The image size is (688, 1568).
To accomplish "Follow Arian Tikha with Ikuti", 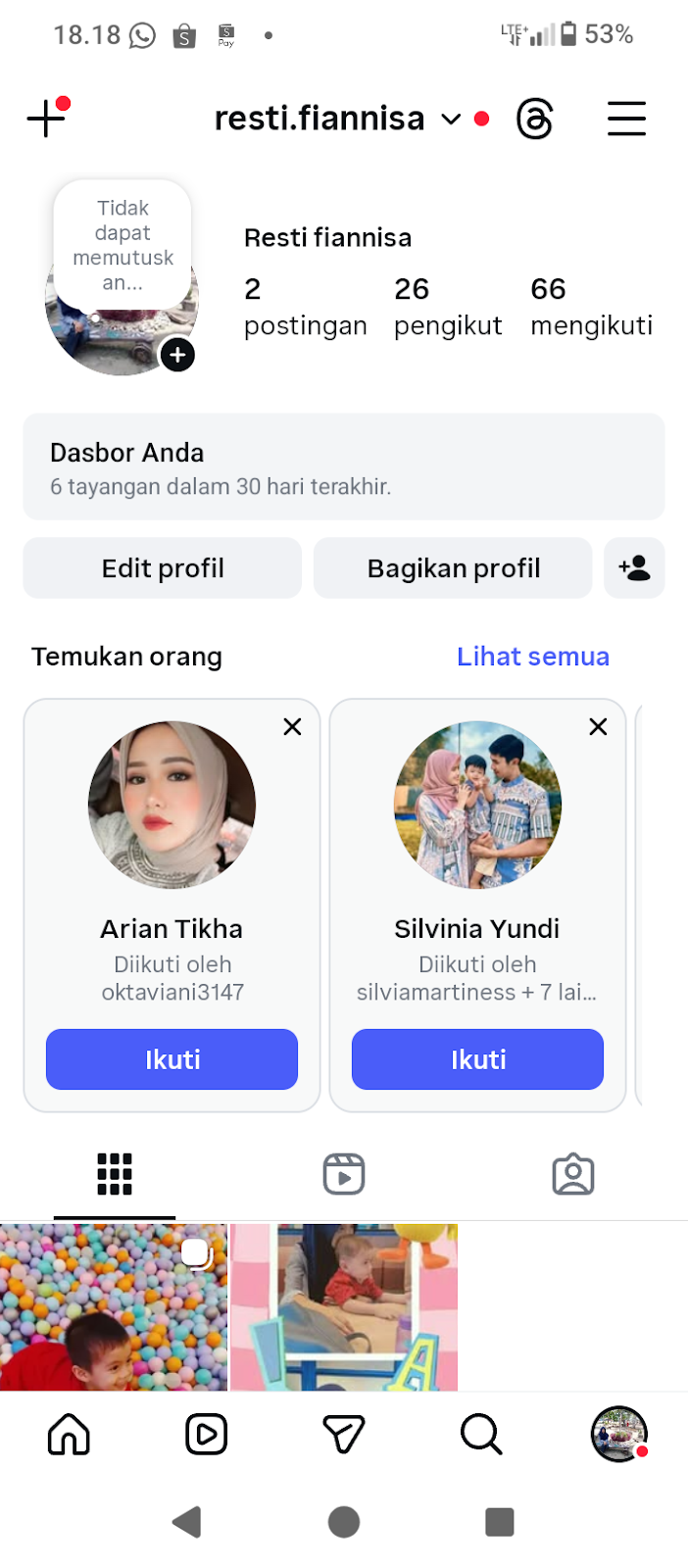I will tap(172, 1059).
